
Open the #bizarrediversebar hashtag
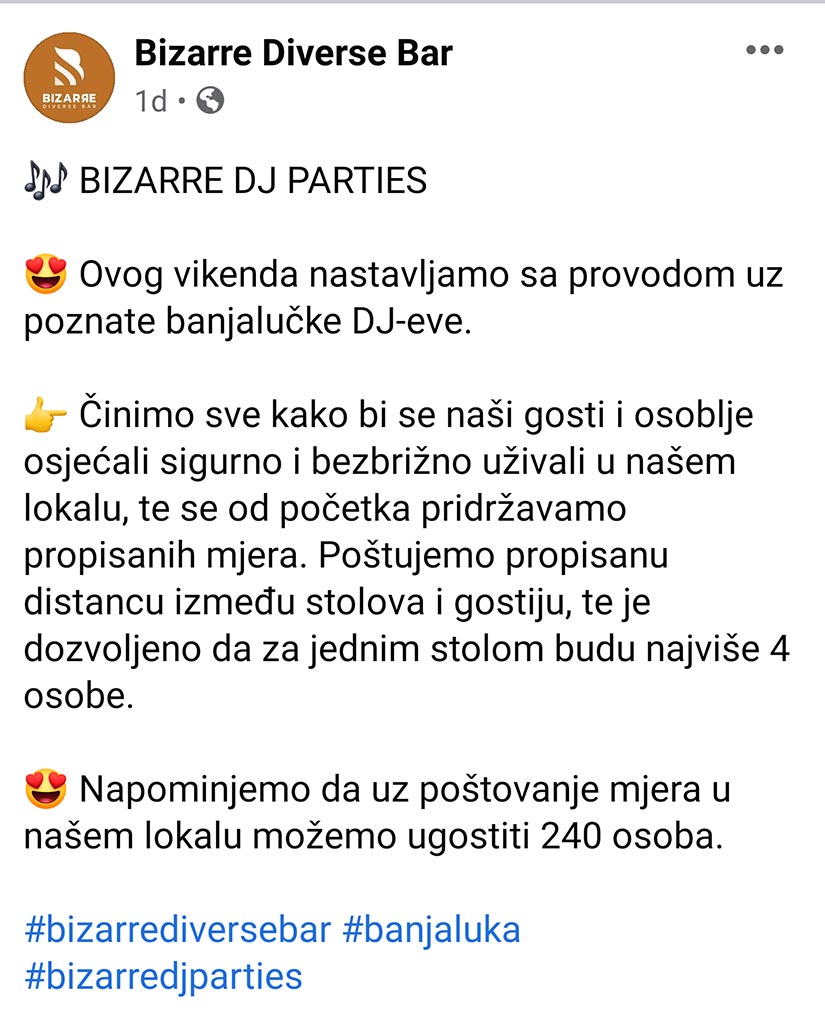point(176,930)
